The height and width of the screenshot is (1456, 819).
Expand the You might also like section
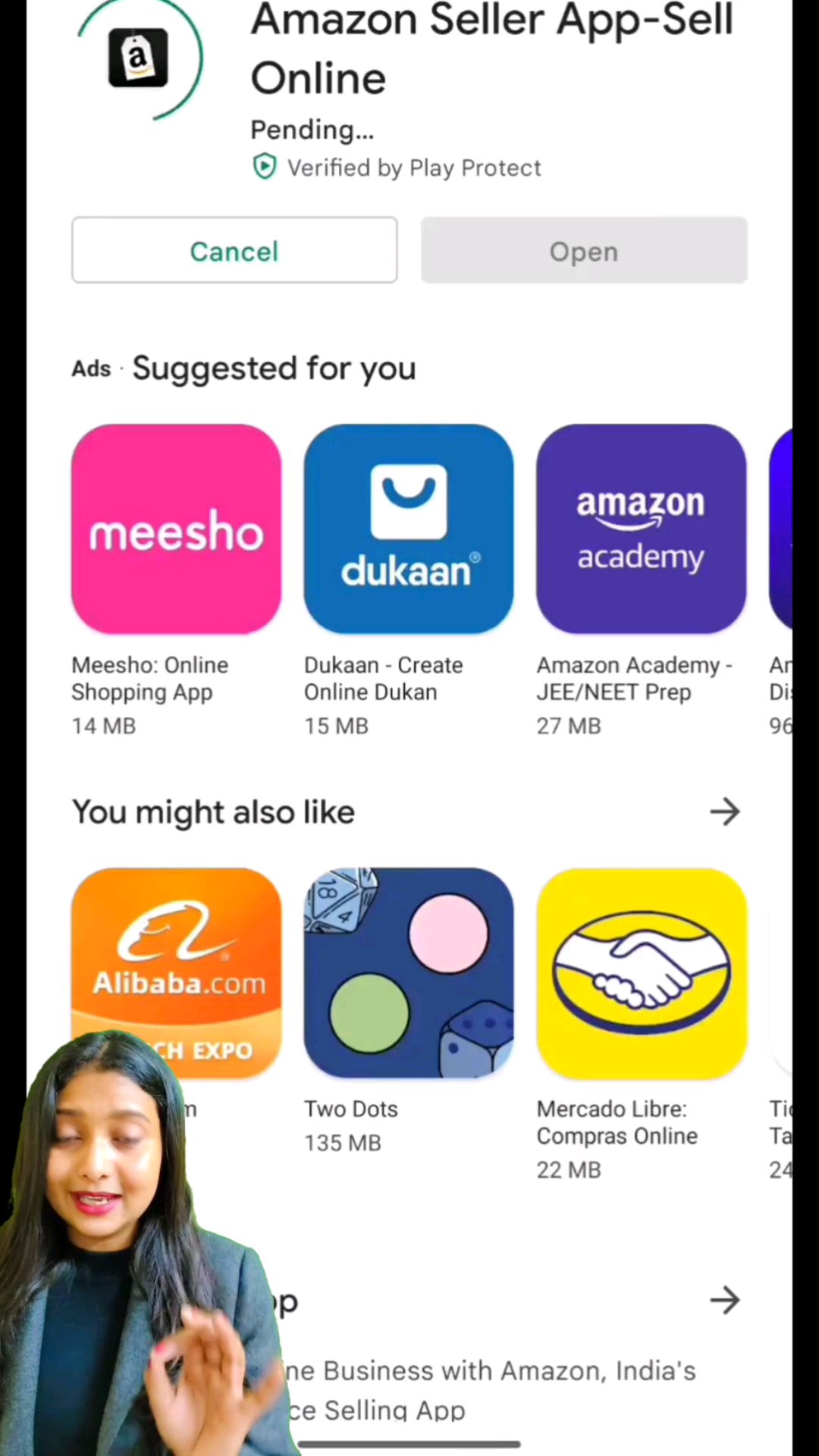tap(724, 812)
